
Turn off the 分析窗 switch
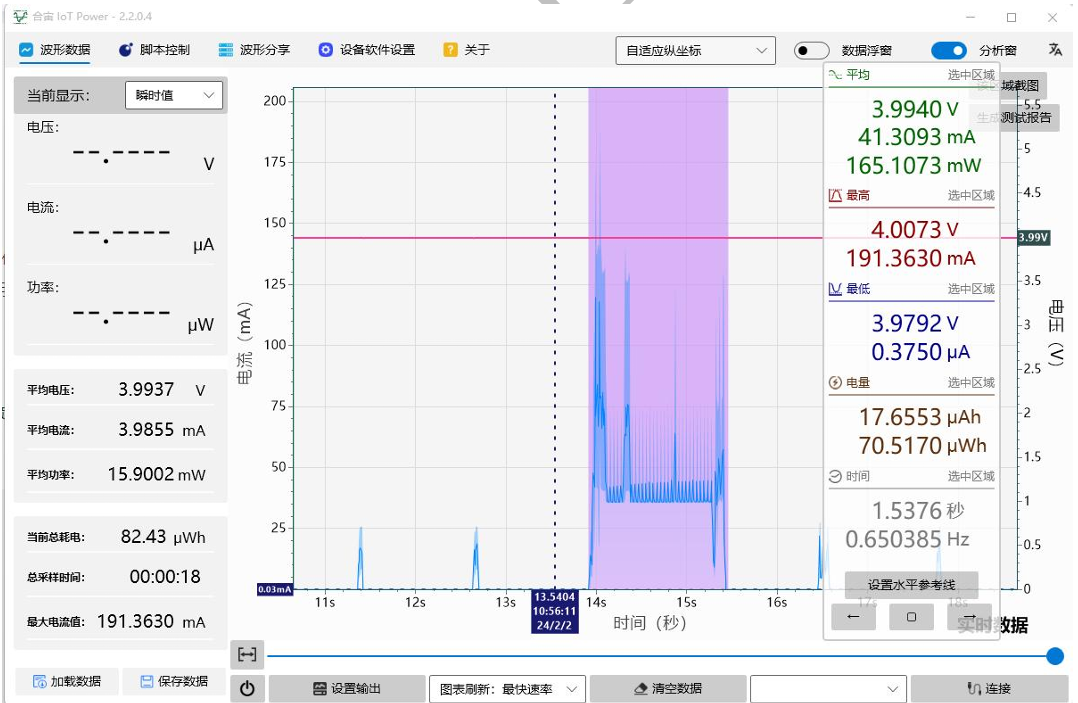pos(948,50)
